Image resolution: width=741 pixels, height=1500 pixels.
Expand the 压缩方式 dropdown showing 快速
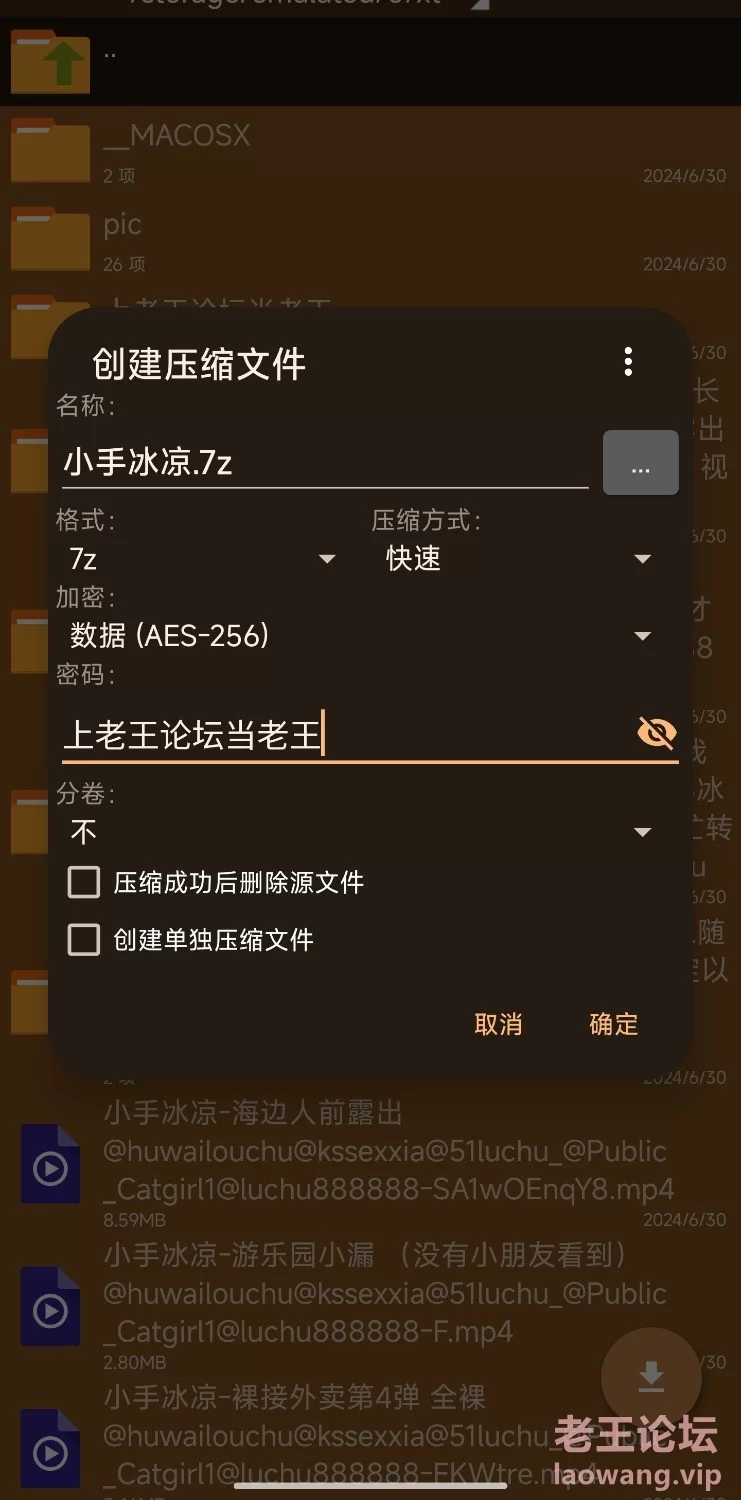click(x=517, y=559)
